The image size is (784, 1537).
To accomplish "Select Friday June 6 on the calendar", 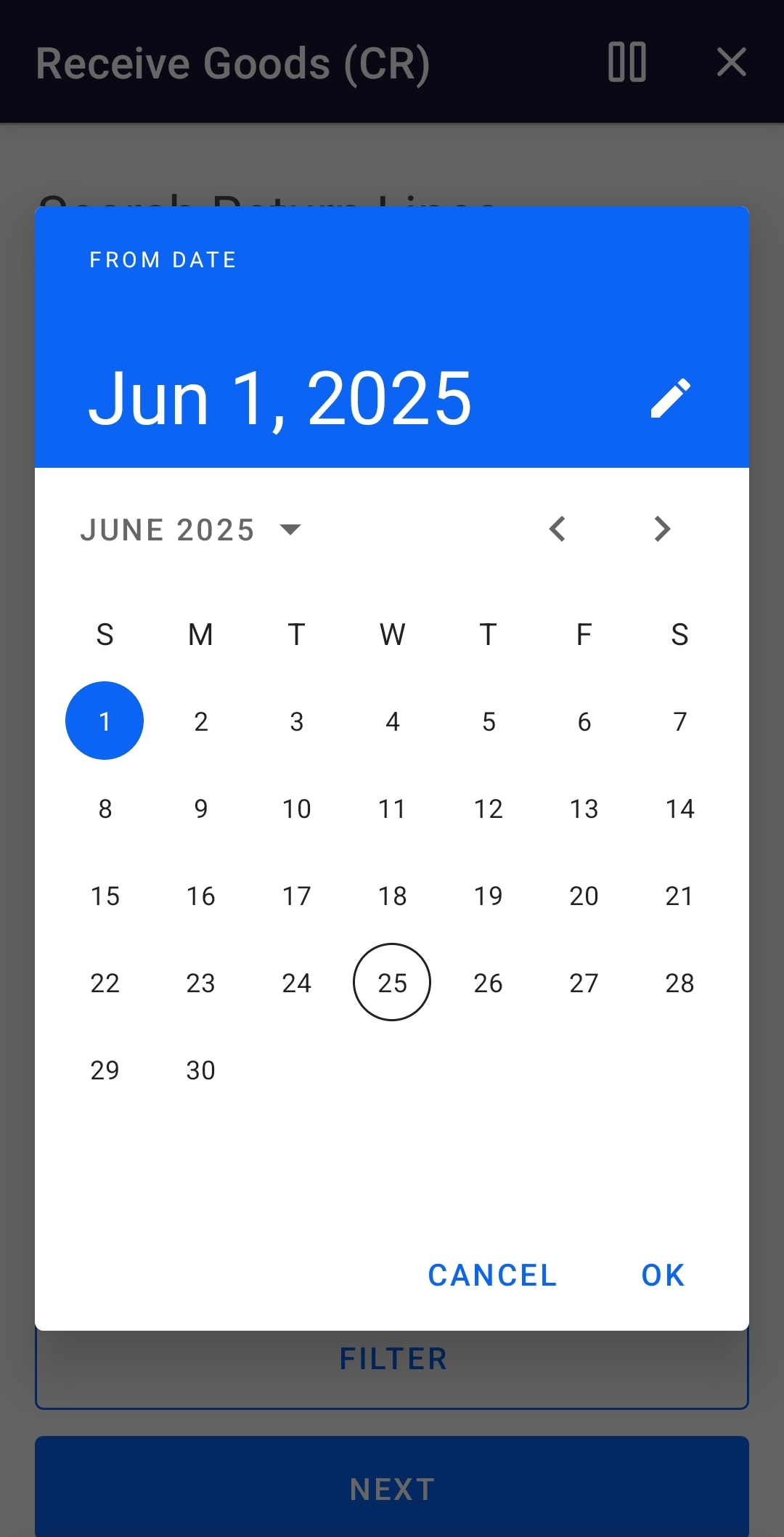I will (584, 721).
